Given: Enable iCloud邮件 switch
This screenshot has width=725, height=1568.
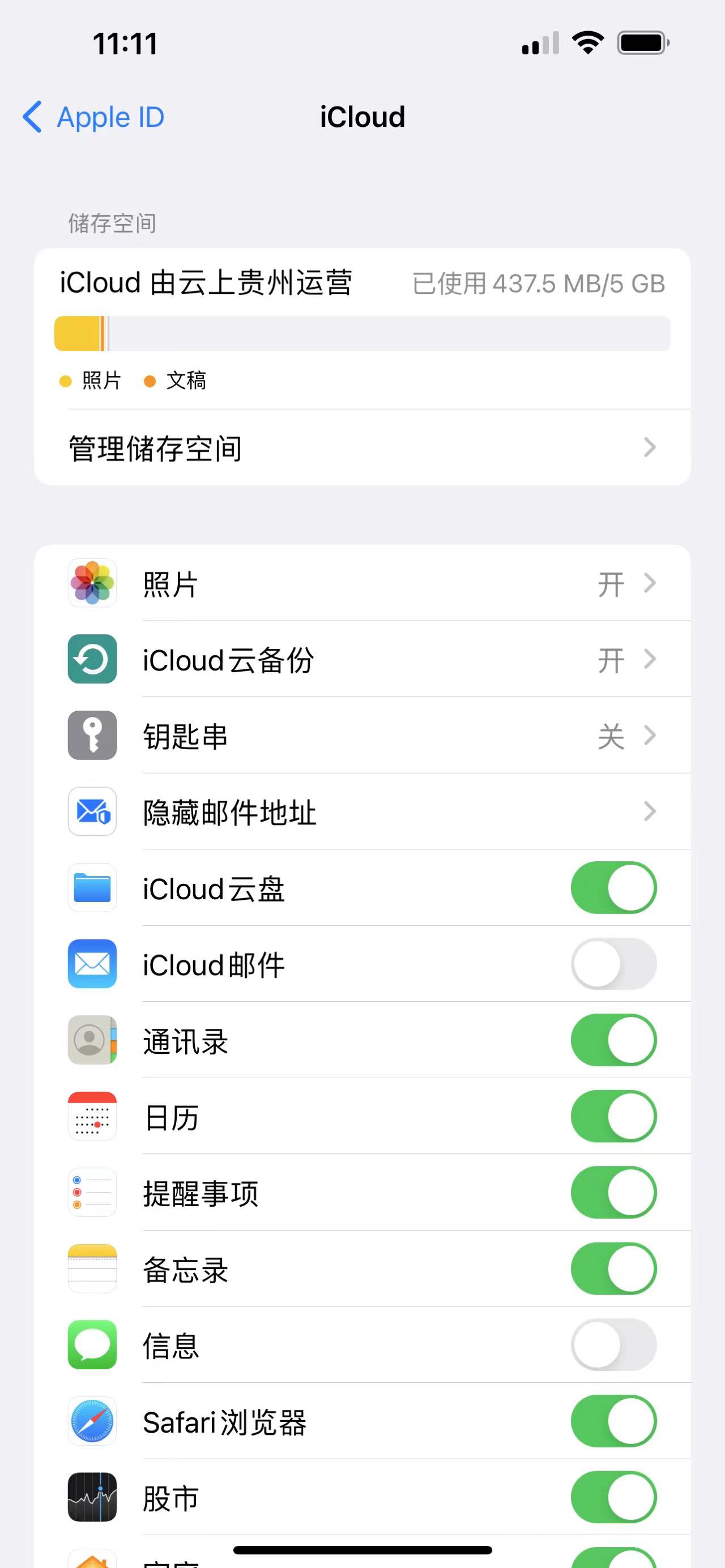Looking at the screenshot, I should [613, 964].
